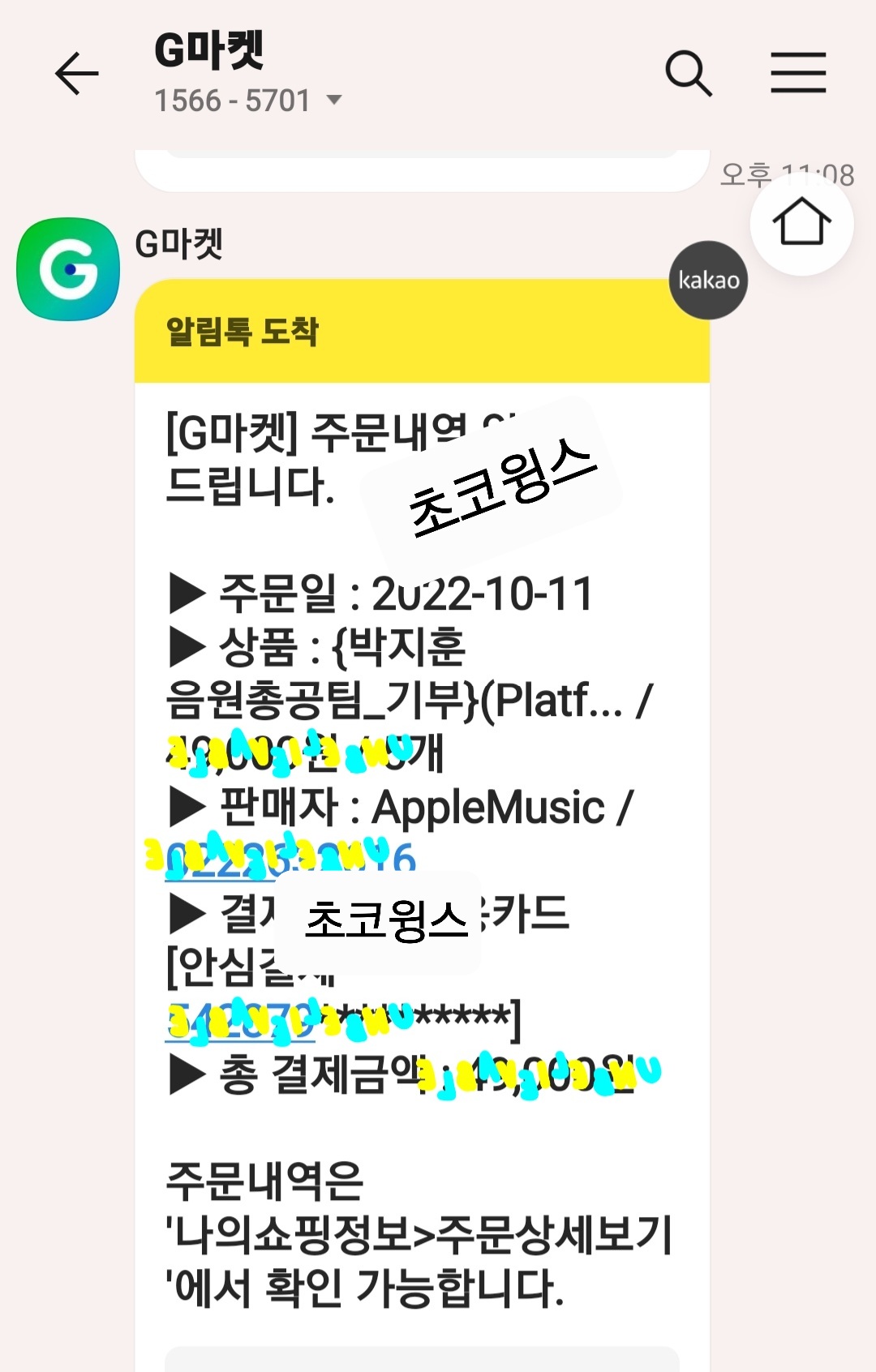Open the G마켓 profile picture
The image size is (876, 1372).
68,269
